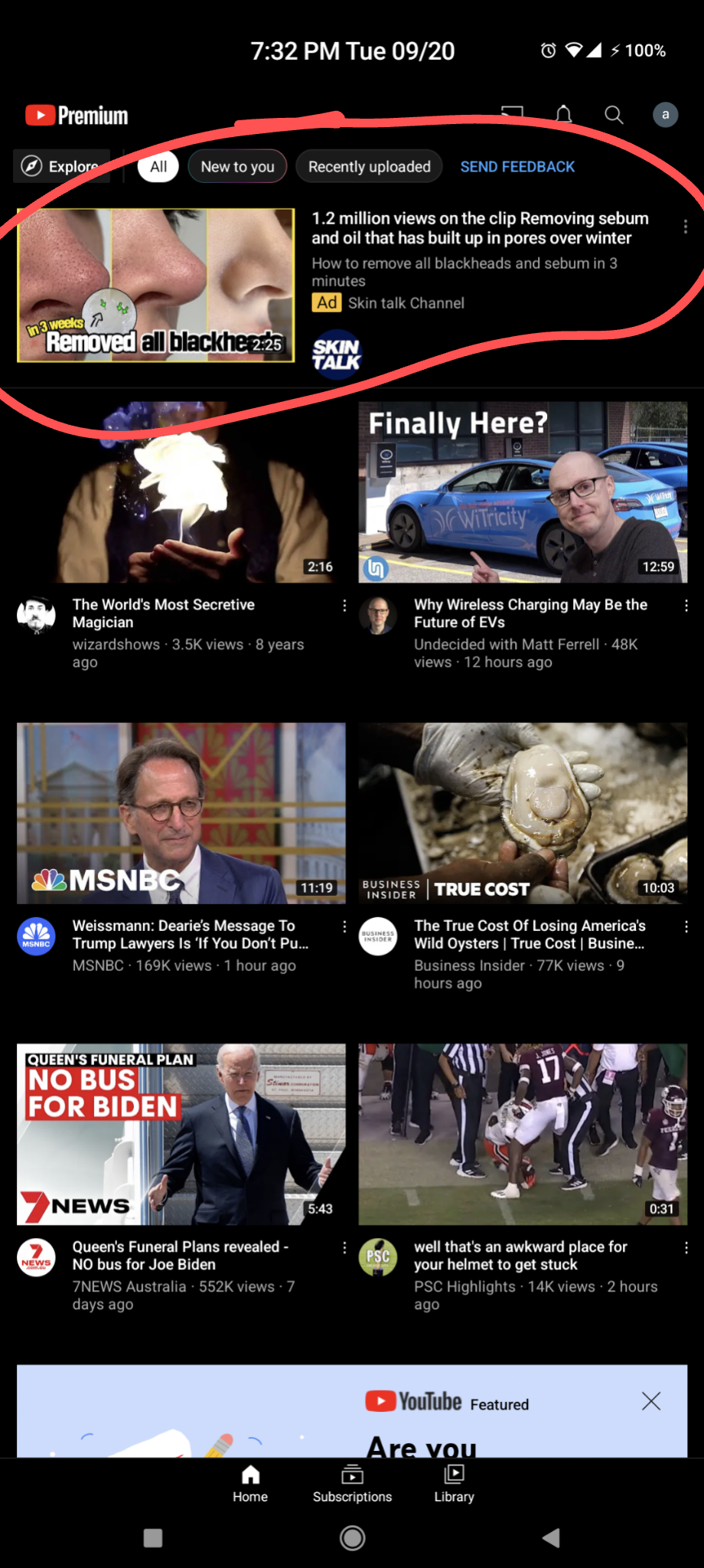This screenshot has width=704, height=1568.
Task: Switch to the Library tab
Action: click(x=454, y=1483)
